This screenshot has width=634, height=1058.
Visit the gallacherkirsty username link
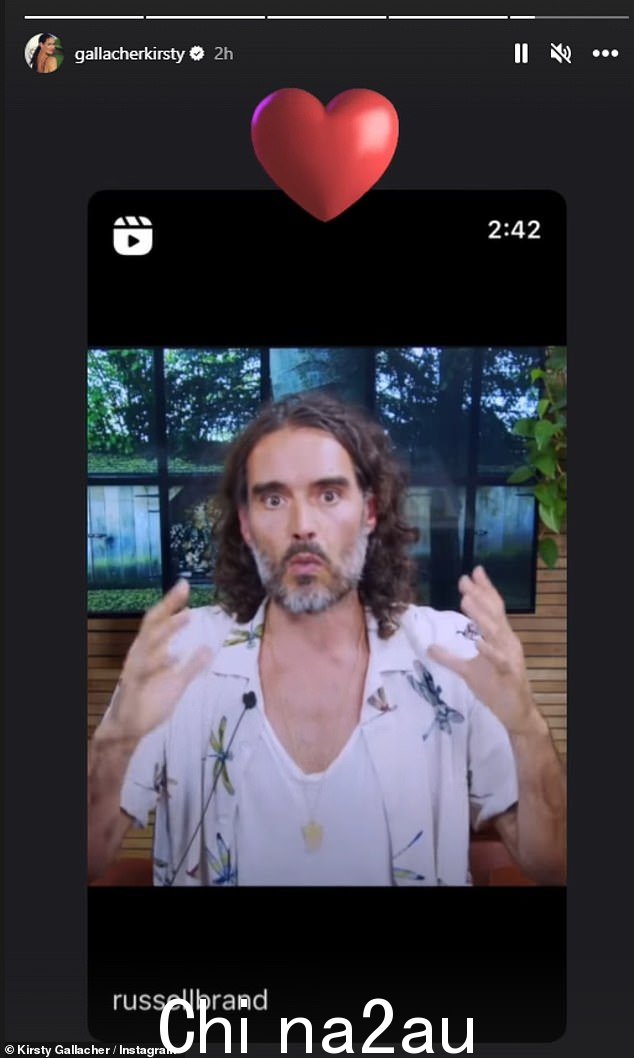click(x=130, y=54)
